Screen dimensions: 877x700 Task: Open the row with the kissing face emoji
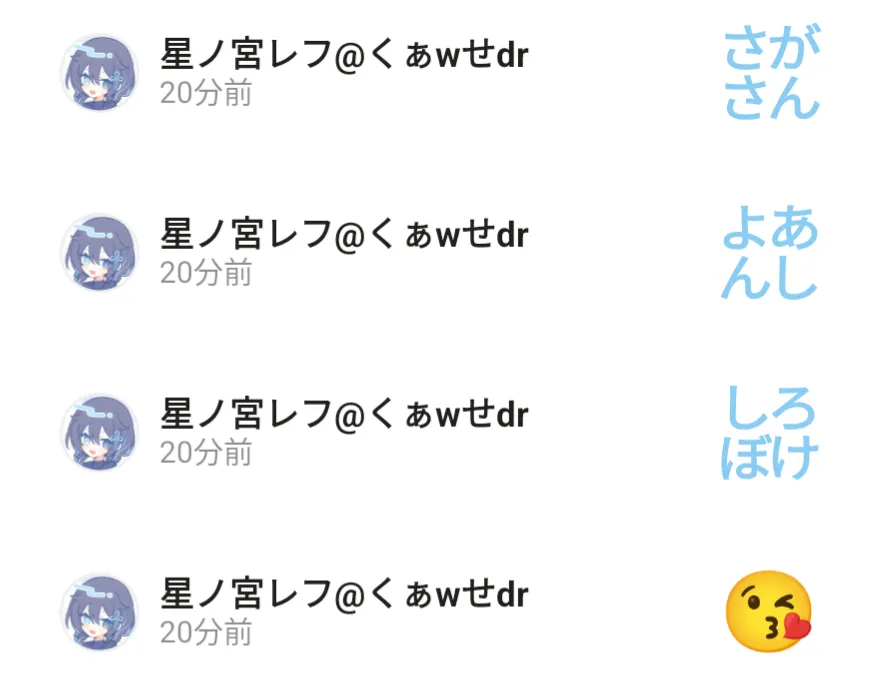click(438, 611)
